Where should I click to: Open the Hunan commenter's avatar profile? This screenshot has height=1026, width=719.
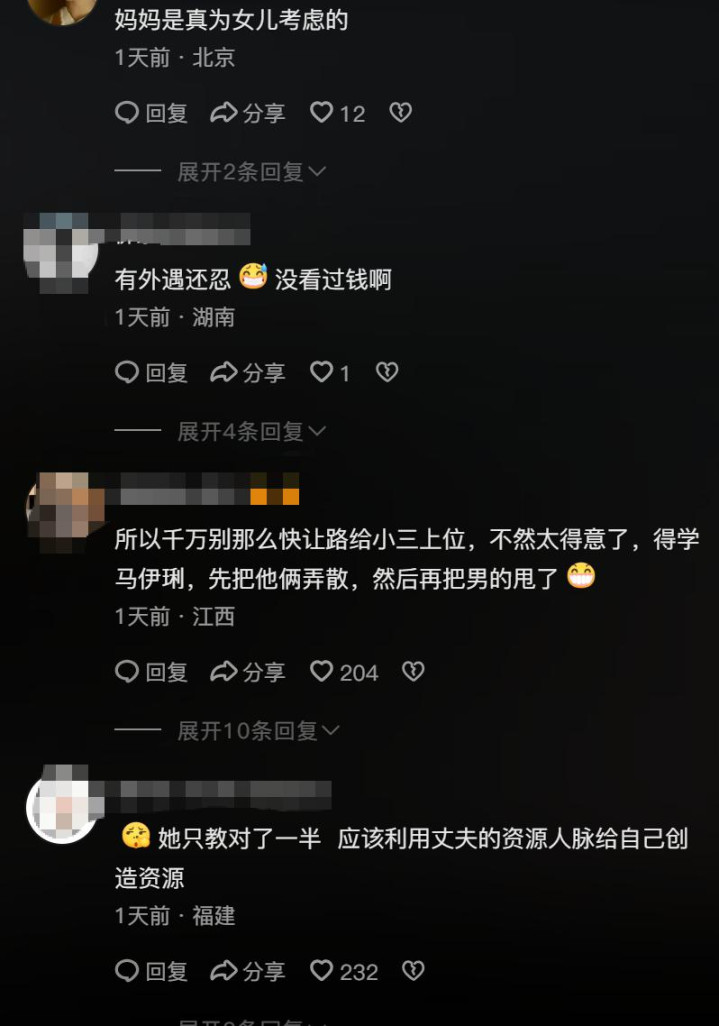click(61, 252)
